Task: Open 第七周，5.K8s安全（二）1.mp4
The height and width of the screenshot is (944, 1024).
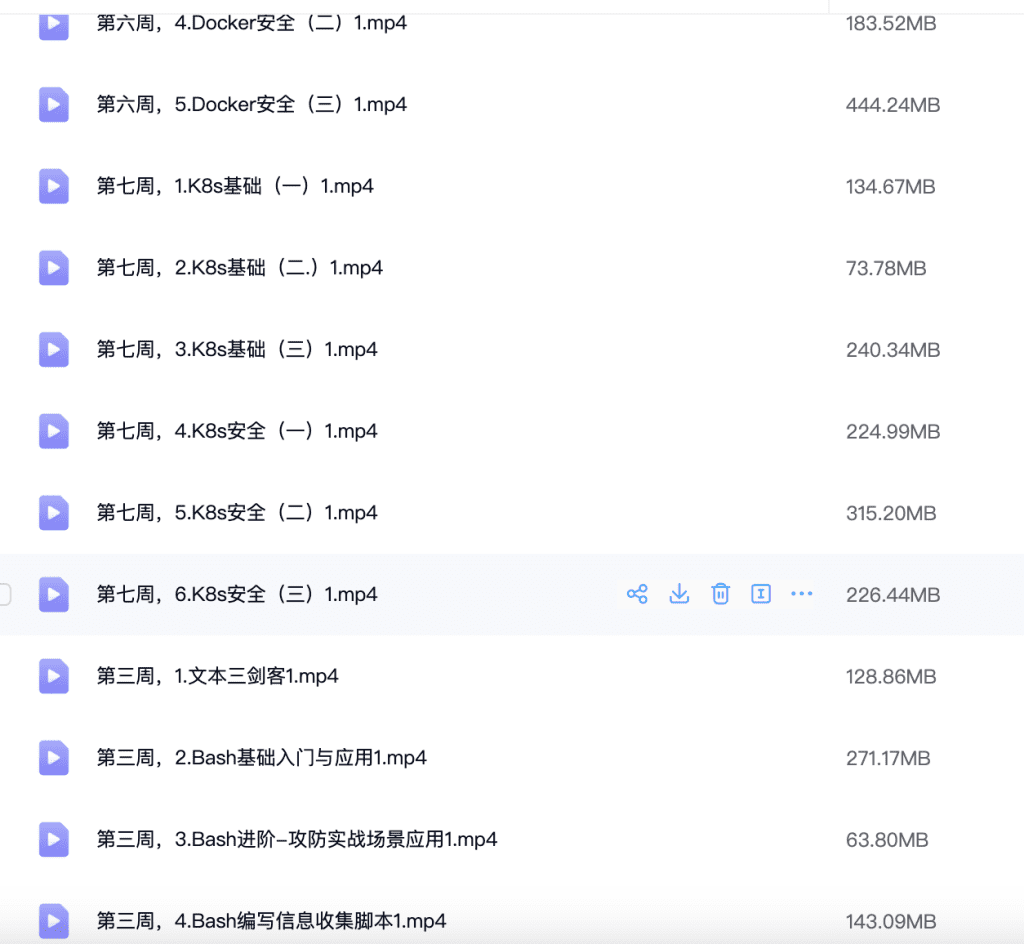Action: point(237,513)
